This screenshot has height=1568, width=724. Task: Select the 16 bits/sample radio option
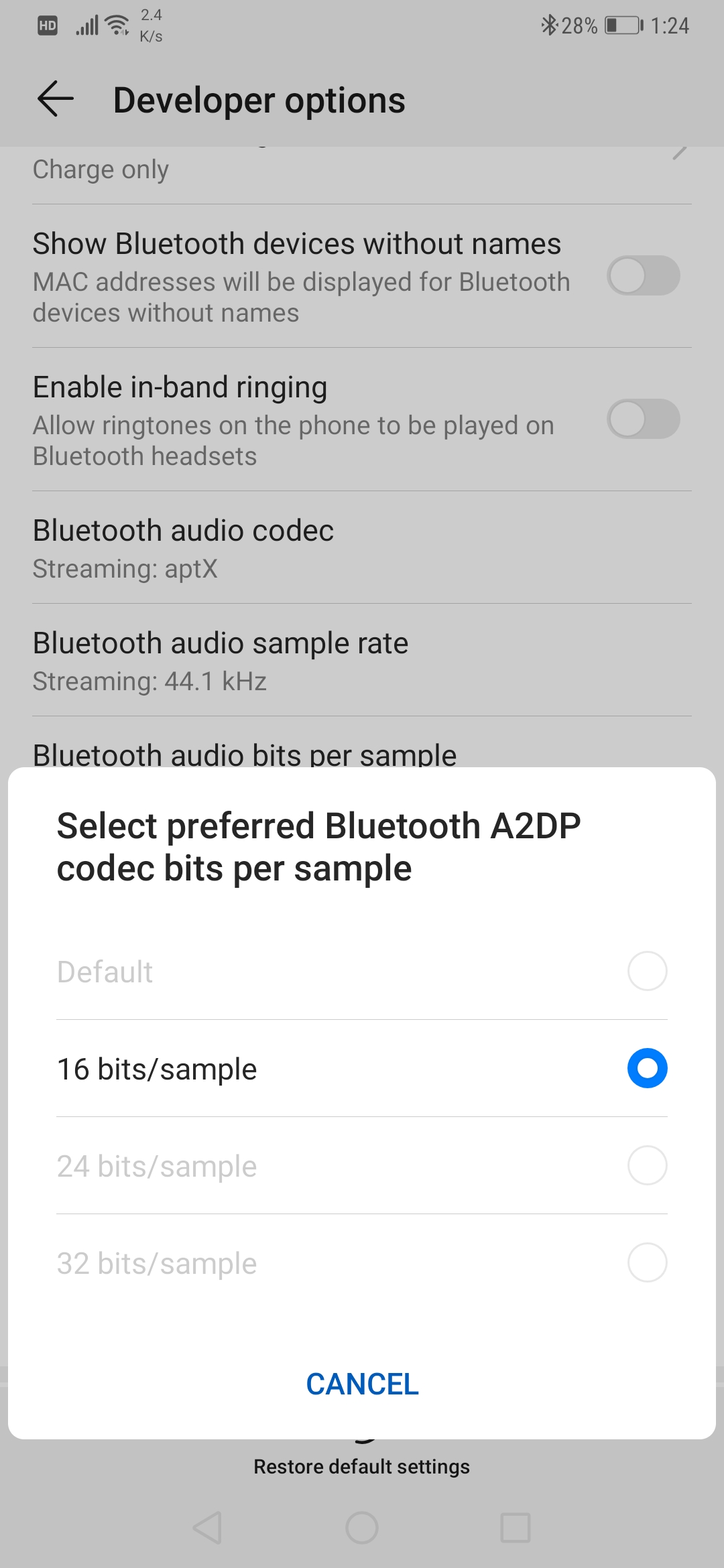[x=362, y=1068]
